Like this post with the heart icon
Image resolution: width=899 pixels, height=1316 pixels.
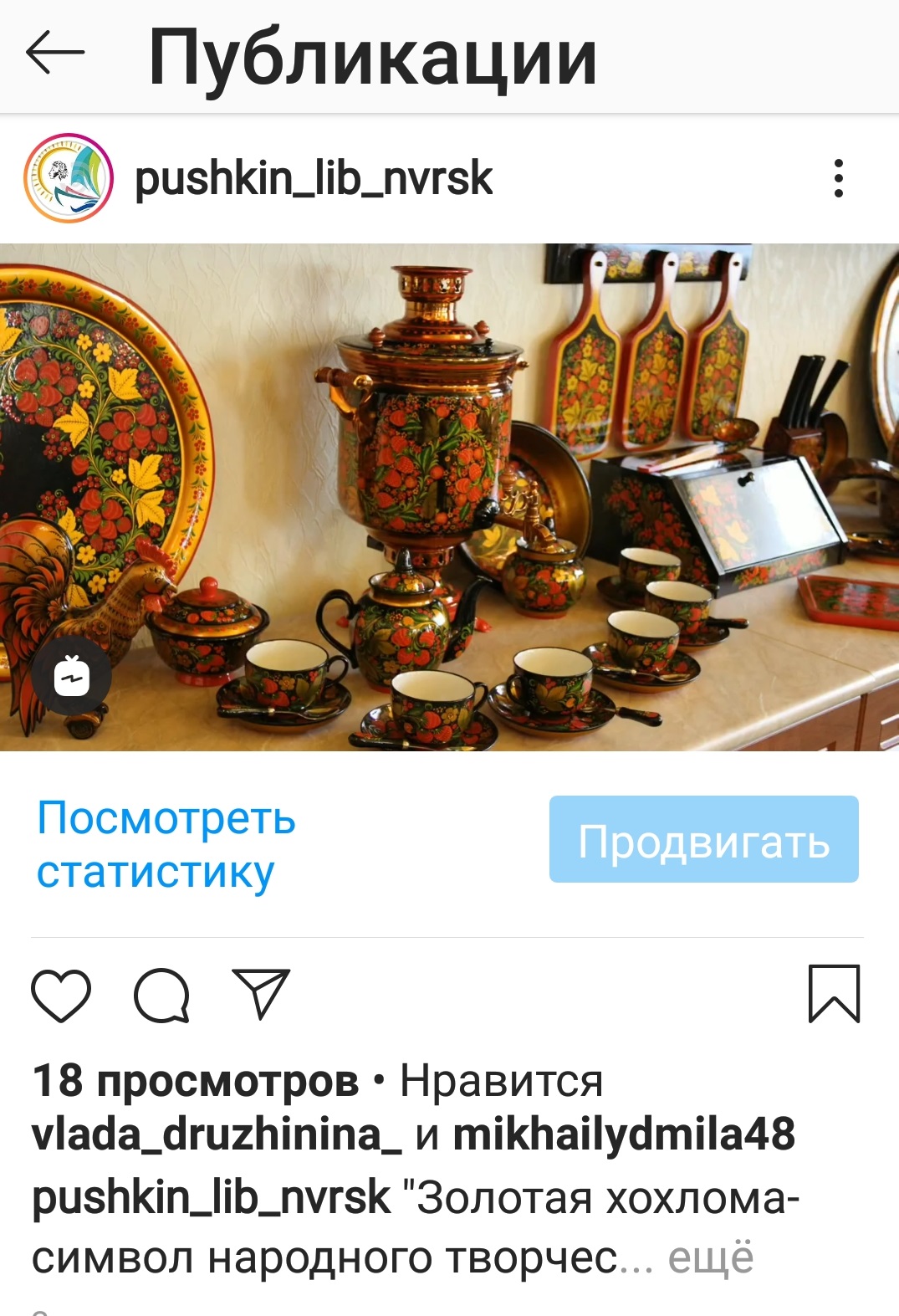point(61,995)
